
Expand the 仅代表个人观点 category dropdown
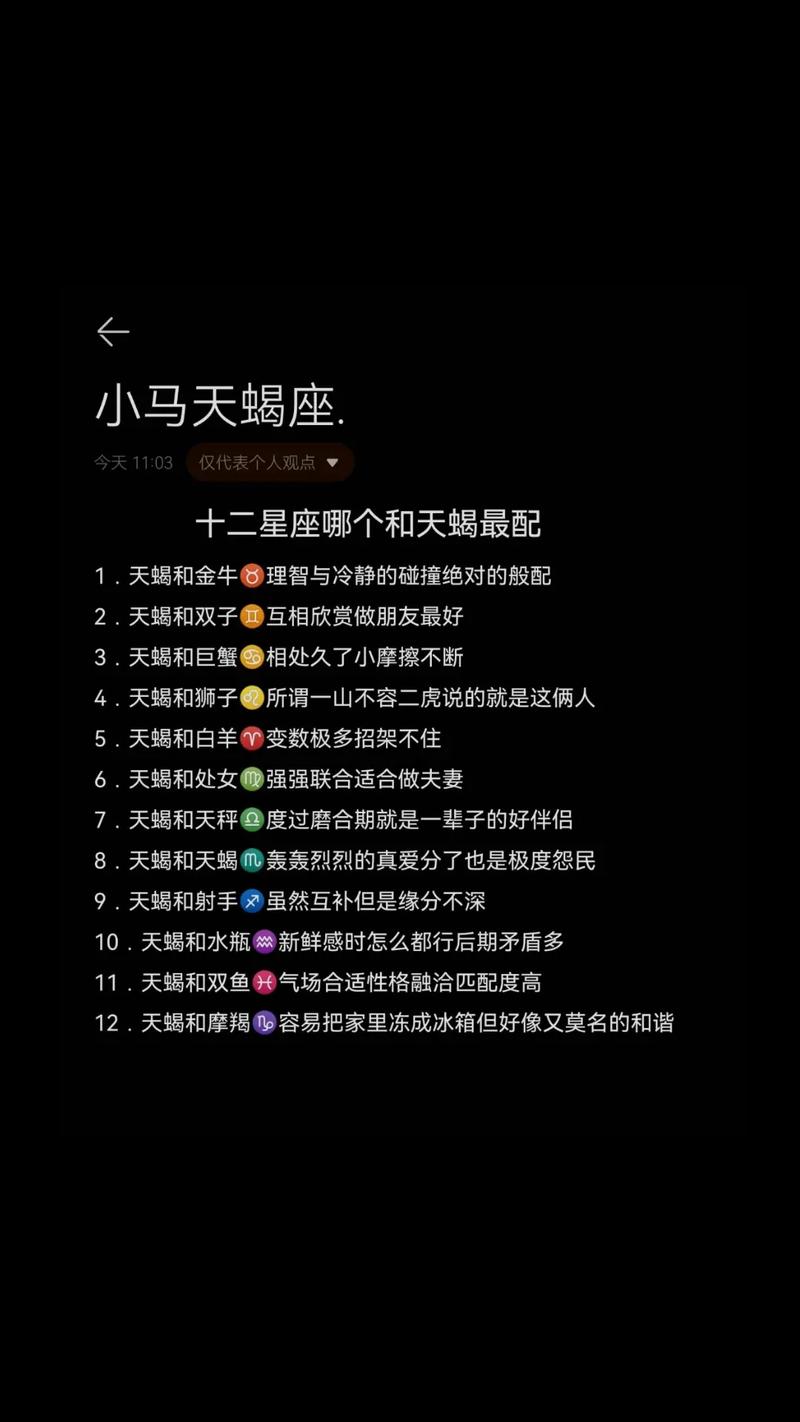pyautogui.click(x=270, y=463)
